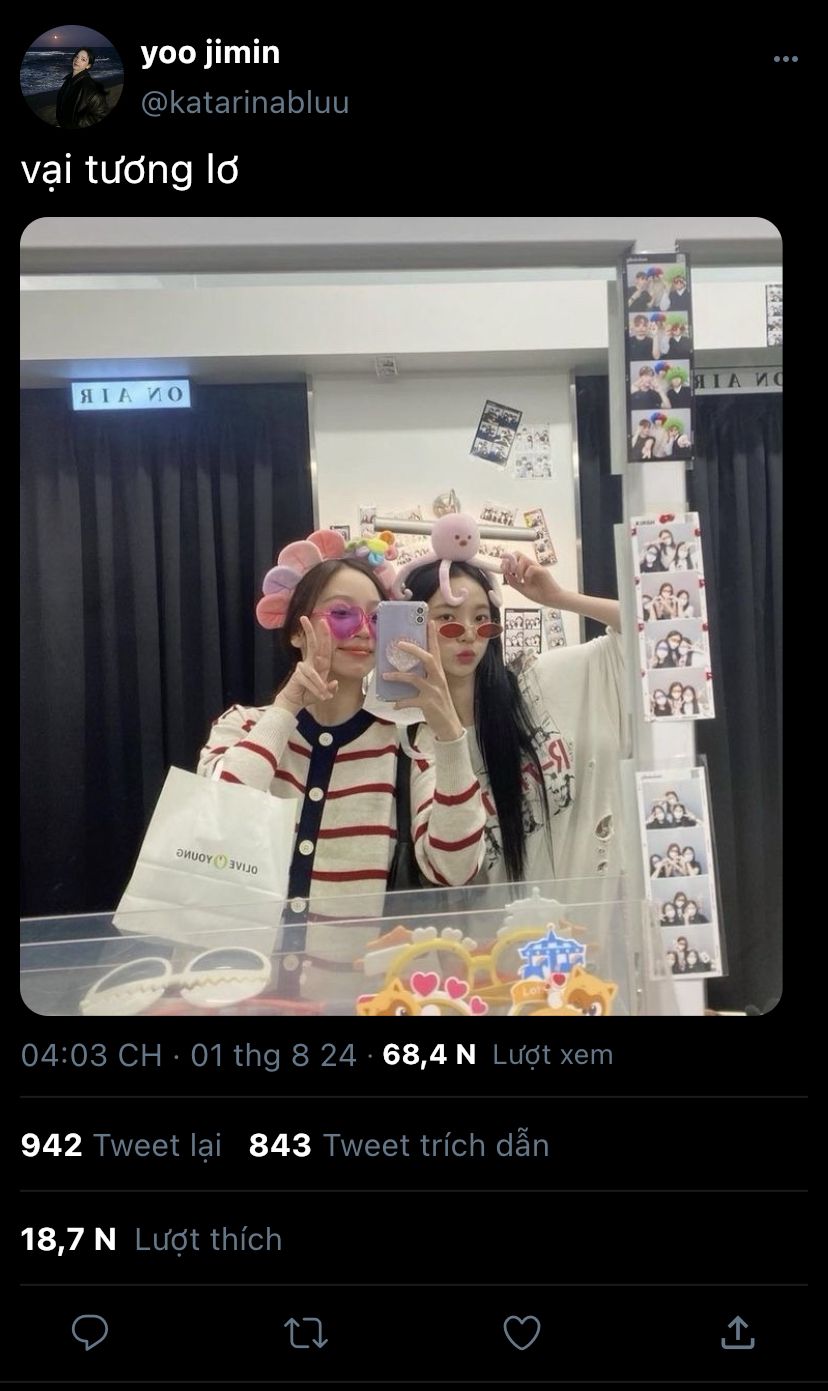View the attached mirror selfie photo
This screenshot has height=1391, width=828.
tap(401, 616)
